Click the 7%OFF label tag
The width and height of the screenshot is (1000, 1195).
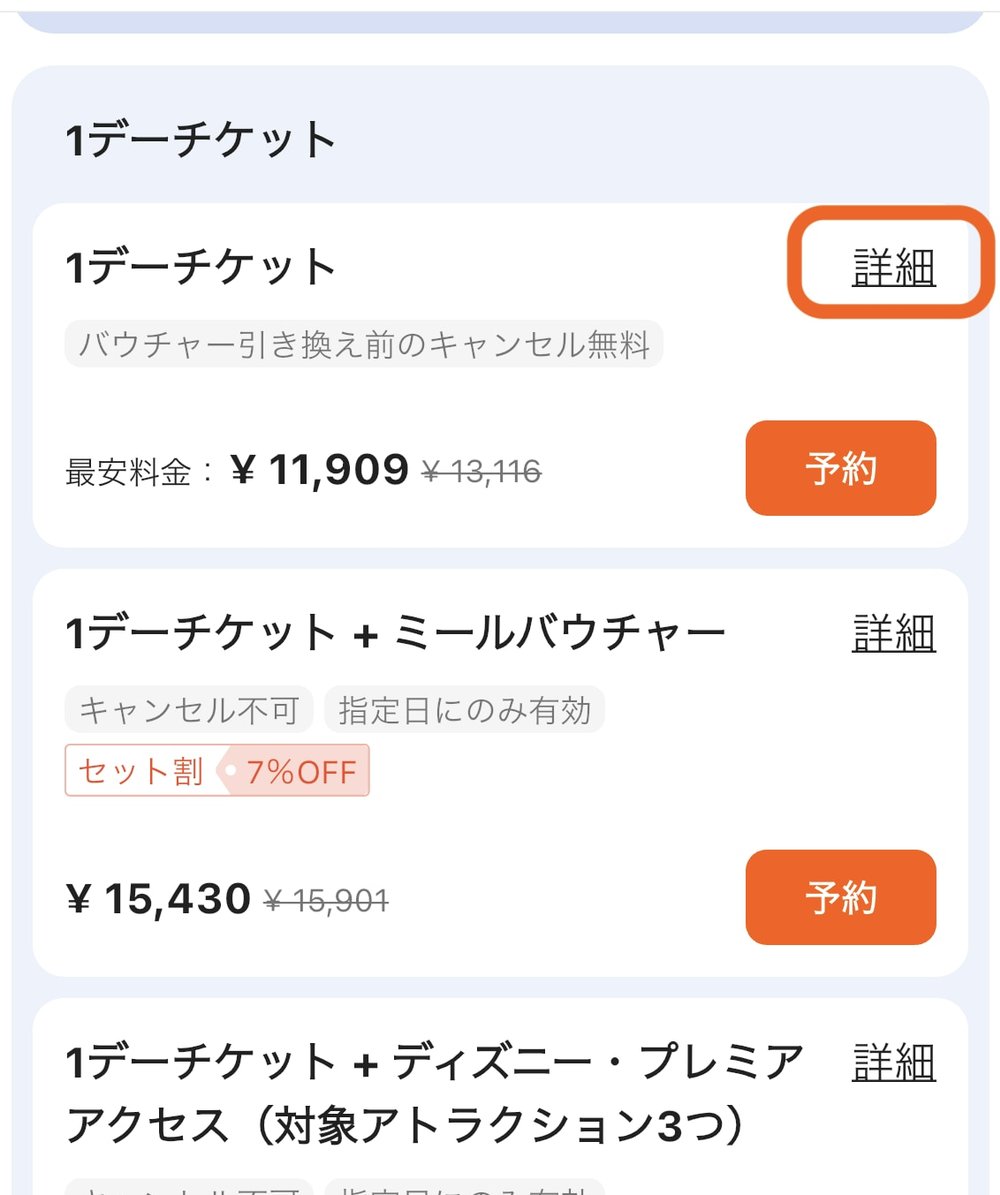click(x=300, y=770)
